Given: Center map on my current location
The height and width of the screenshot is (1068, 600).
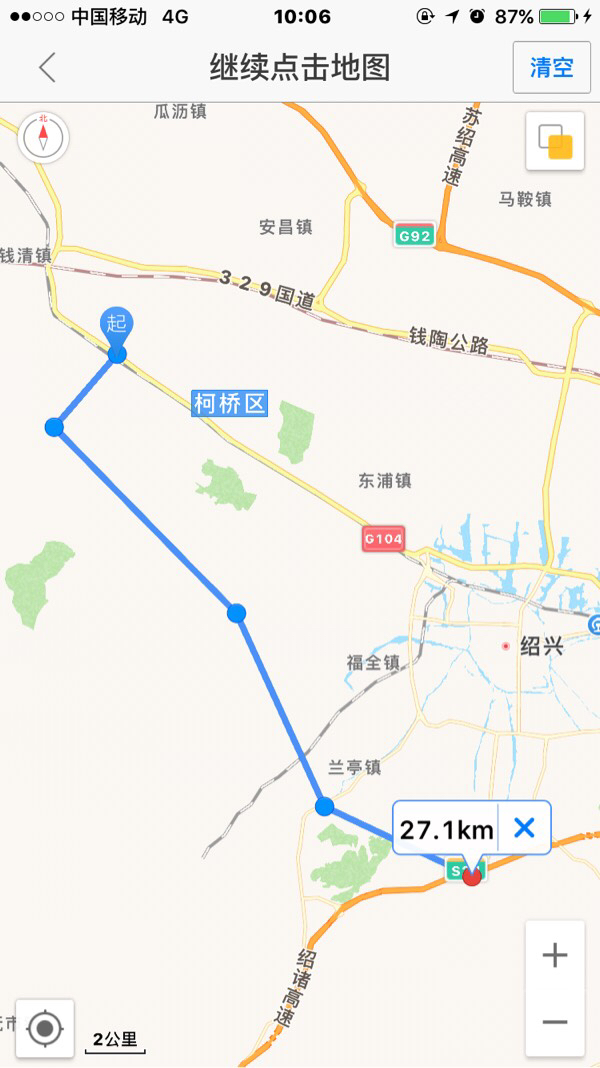Looking at the screenshot, I should coord(45,1027).
